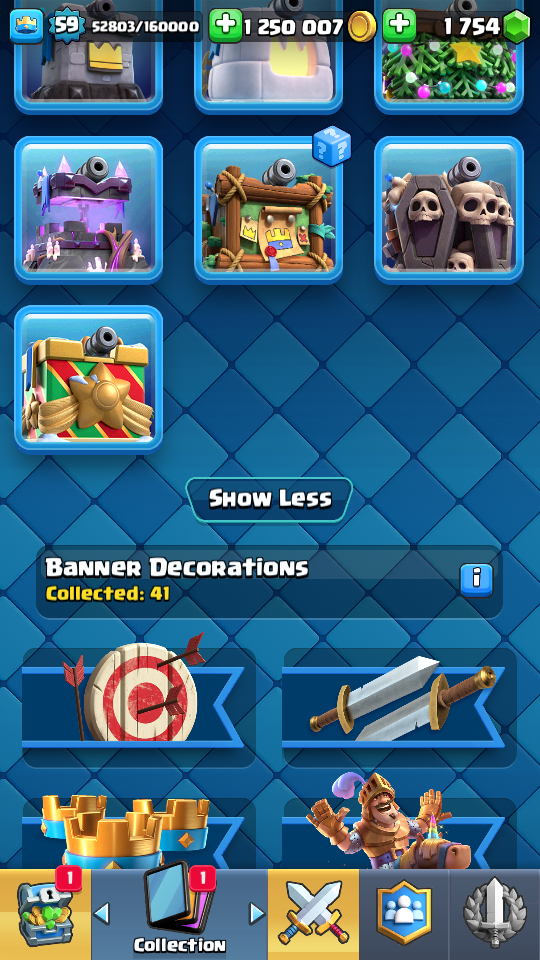Screen dimensions: 540x960
Task: Add more gold with the plus button
Action: click(225, 26)
